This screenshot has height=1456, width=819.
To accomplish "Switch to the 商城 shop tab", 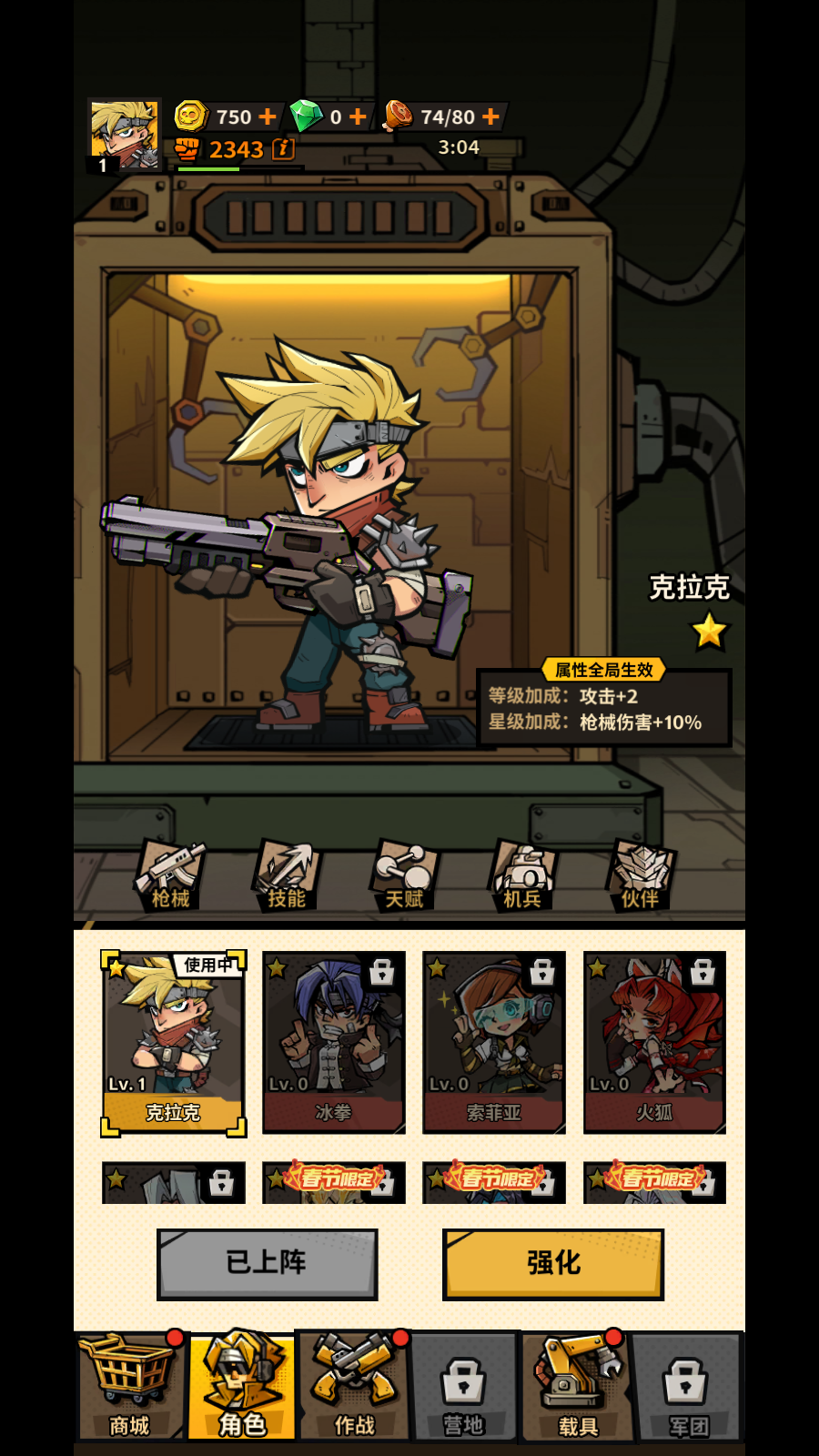I will (x=130, y=1386).
